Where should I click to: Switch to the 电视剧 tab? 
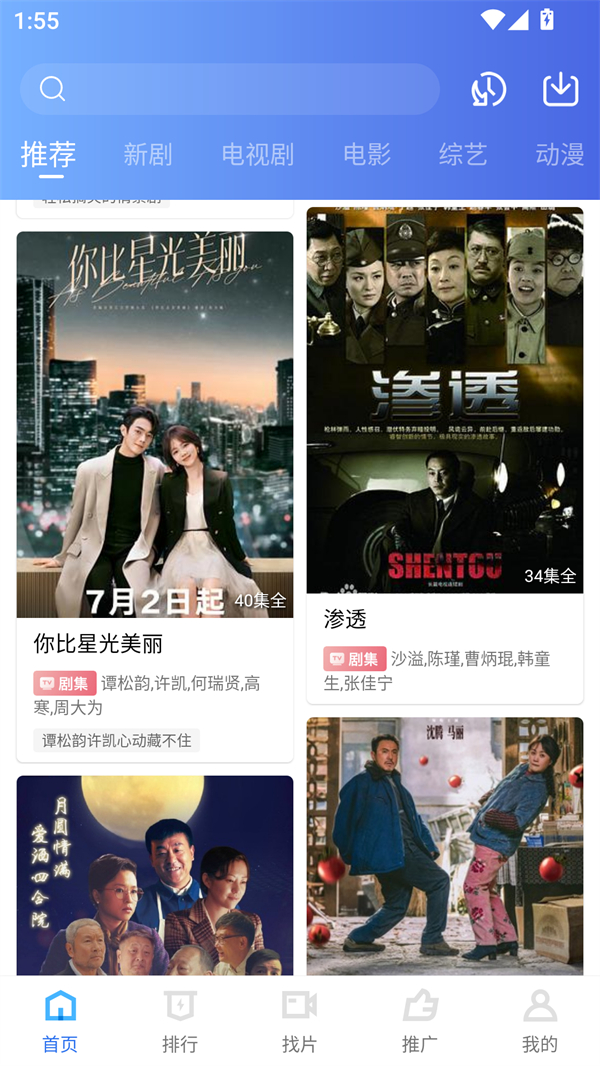(258, 154)
